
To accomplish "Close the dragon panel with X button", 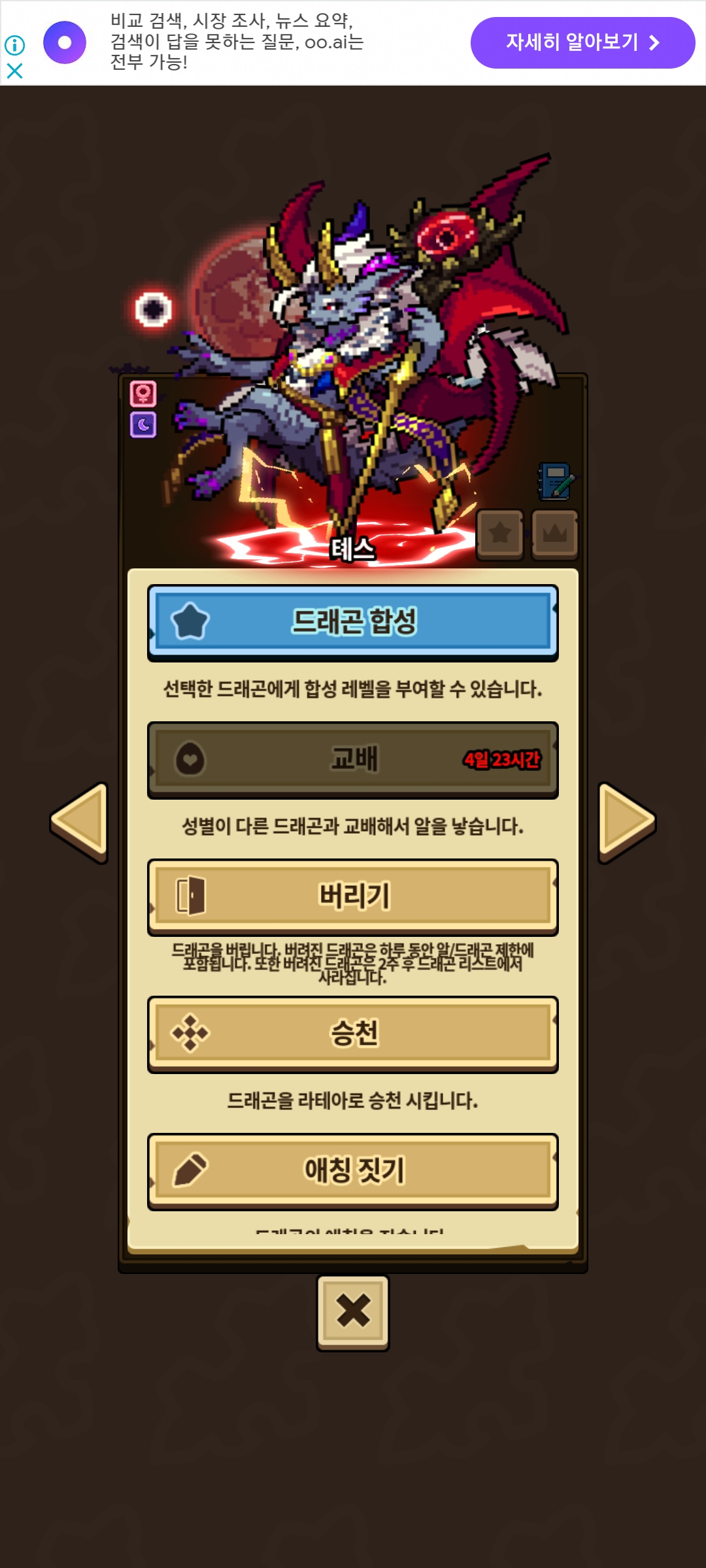I will tap(353, 1311).
